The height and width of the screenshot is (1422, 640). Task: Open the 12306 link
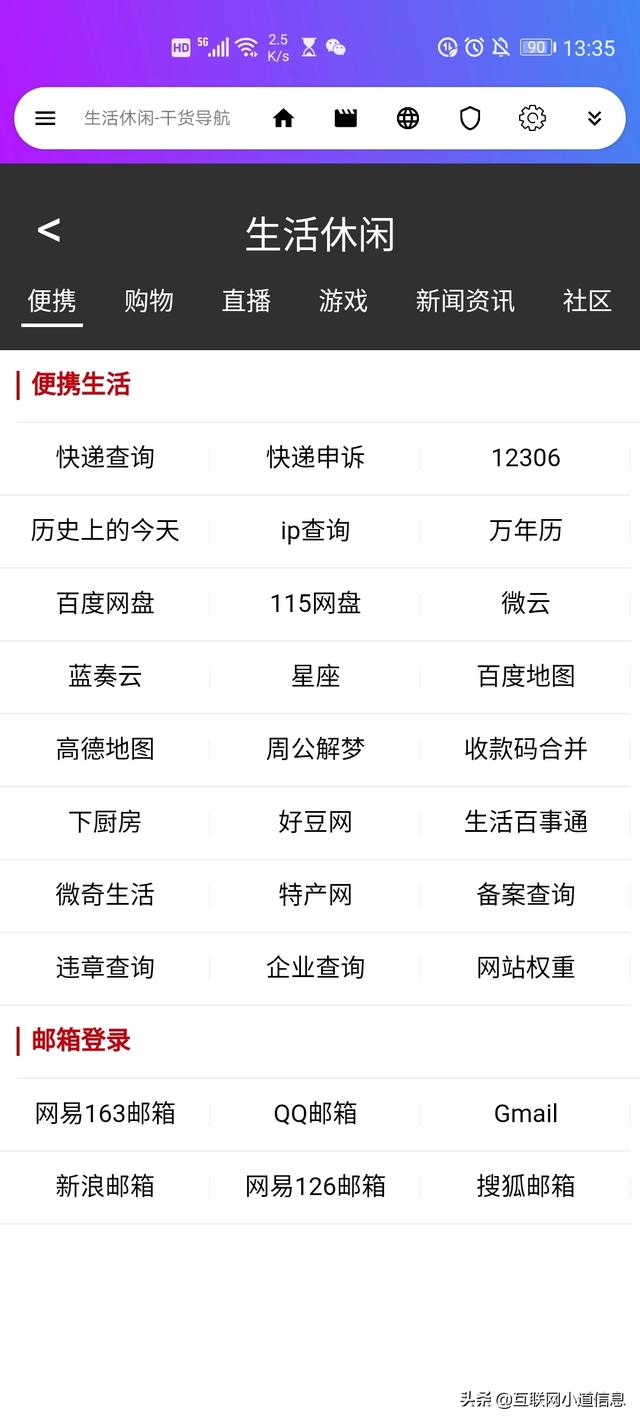[x=526, y=458]
